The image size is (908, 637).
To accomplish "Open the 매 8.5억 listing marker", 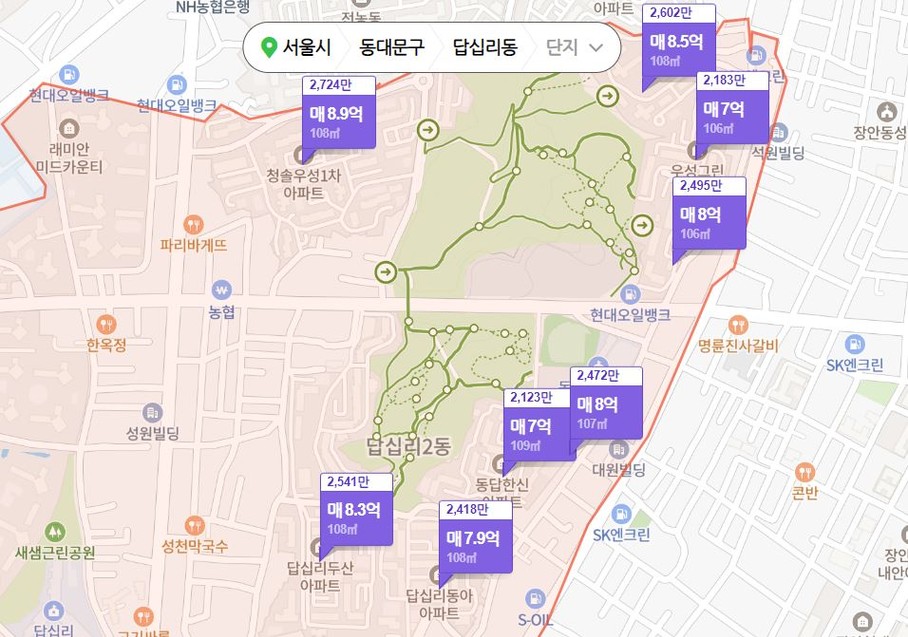I will click(x=680, y=48).
